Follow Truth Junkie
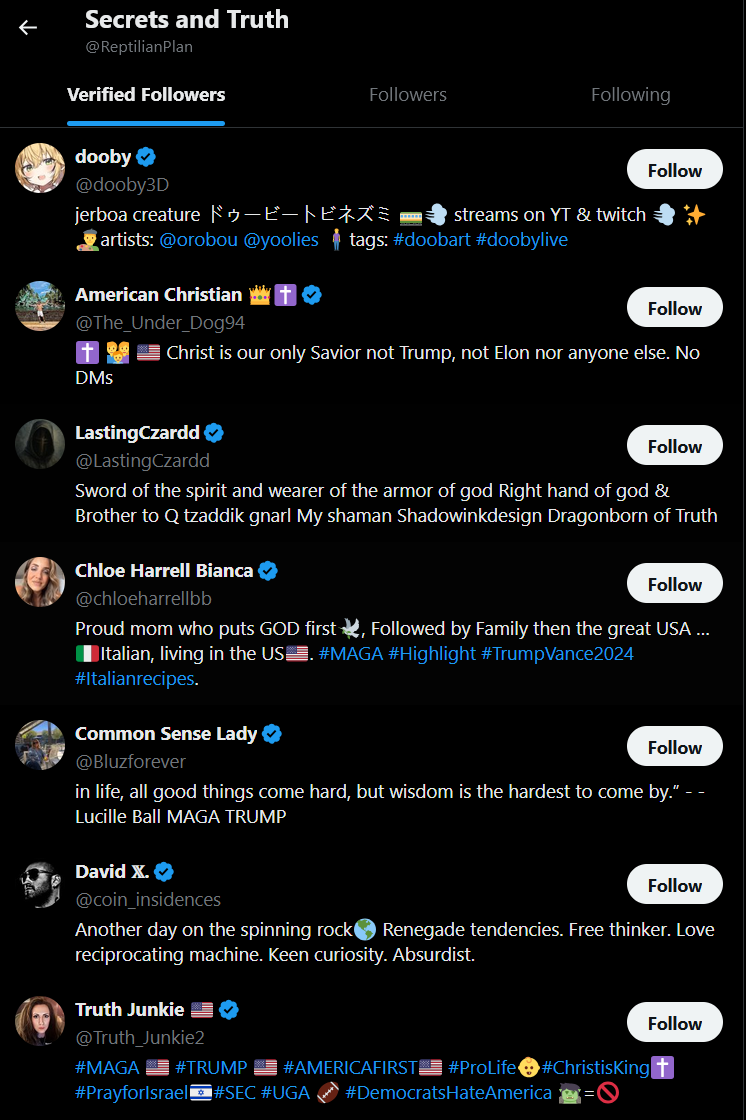Viewport: 746px width, 1120px height. (x=674, y=1023)
